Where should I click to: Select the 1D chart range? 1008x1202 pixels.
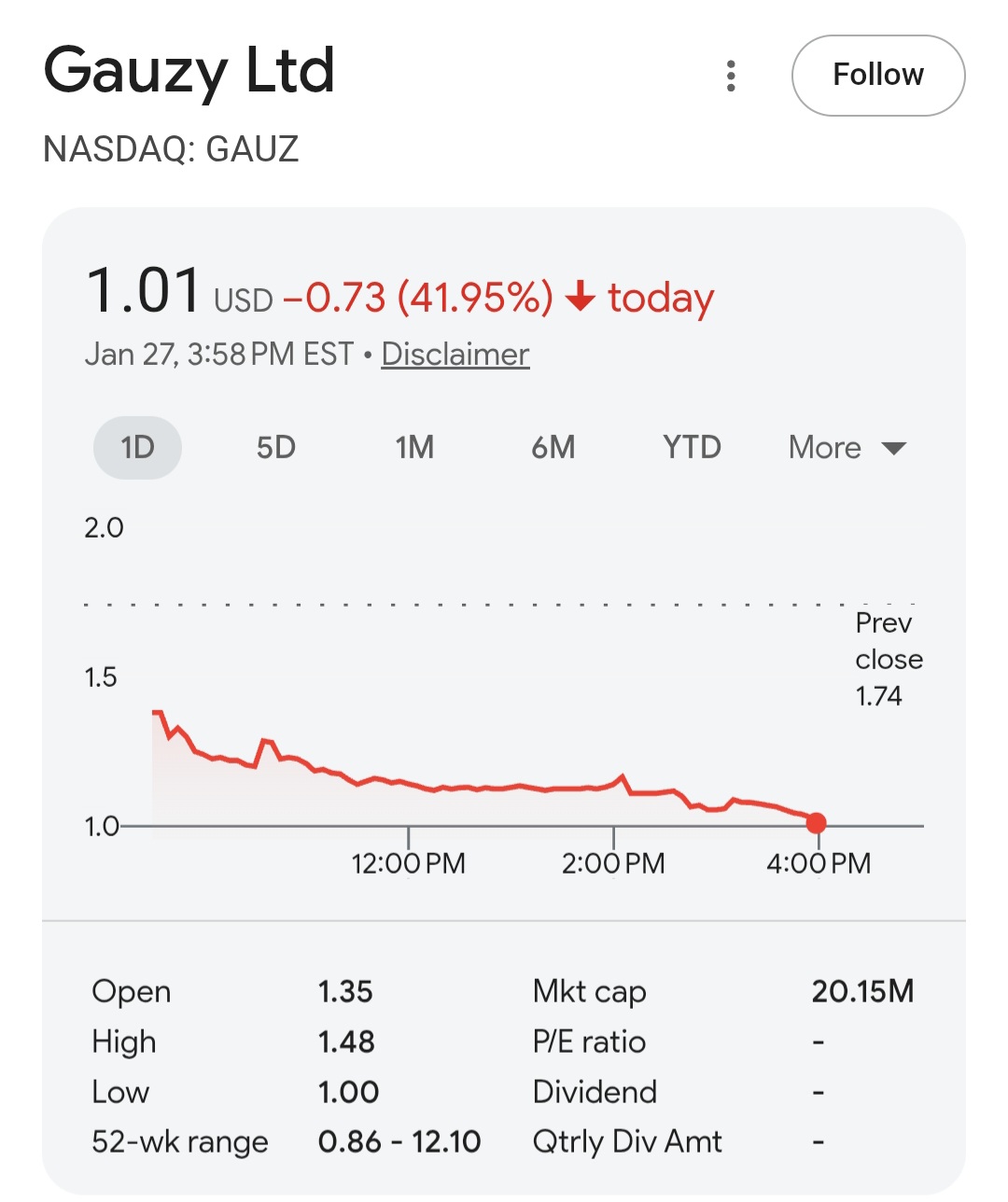pyautogui.click(x=137, y=448)
